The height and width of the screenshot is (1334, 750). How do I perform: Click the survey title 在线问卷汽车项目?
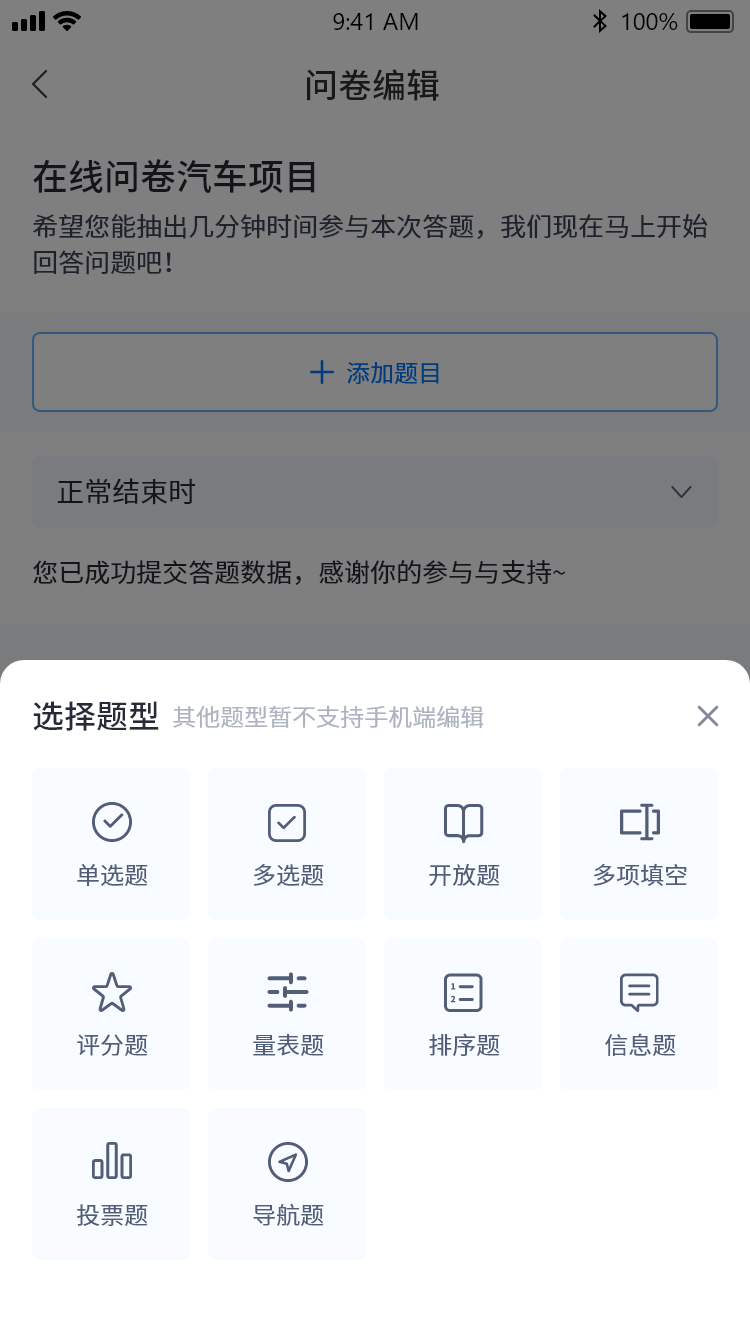pos(173,179)
